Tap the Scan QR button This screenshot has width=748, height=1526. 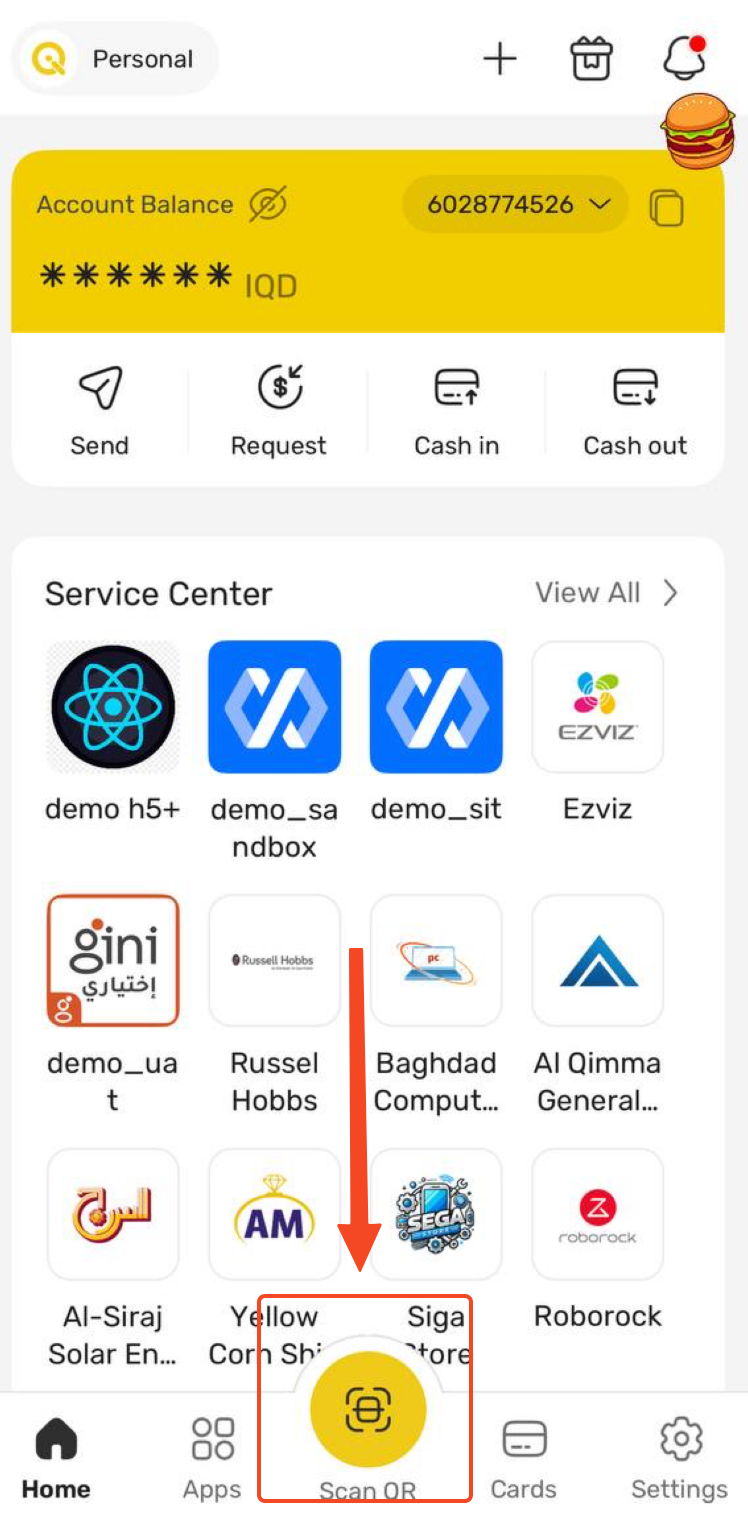[368, 1411]
